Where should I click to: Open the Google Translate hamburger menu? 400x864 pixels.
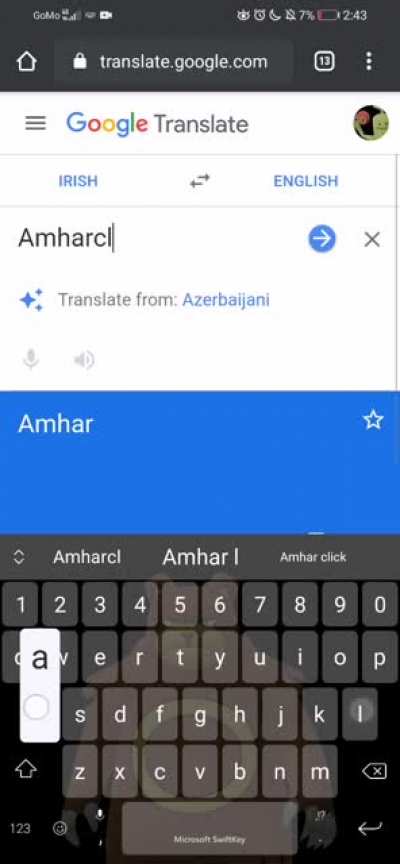pos(36,123)
